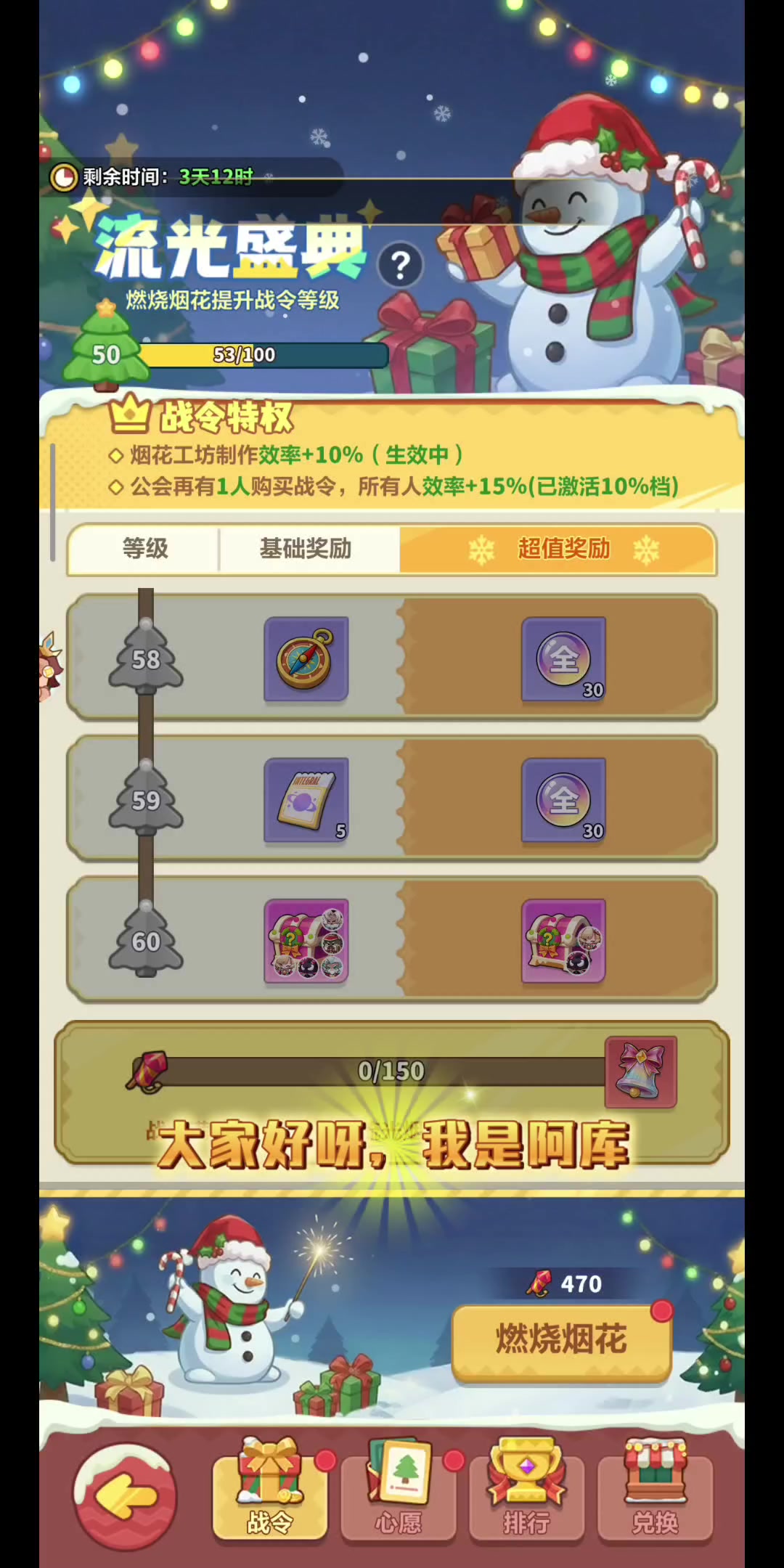Open the question mark help icon
This screenshot has height=1568, width=784.
point(400,266)
